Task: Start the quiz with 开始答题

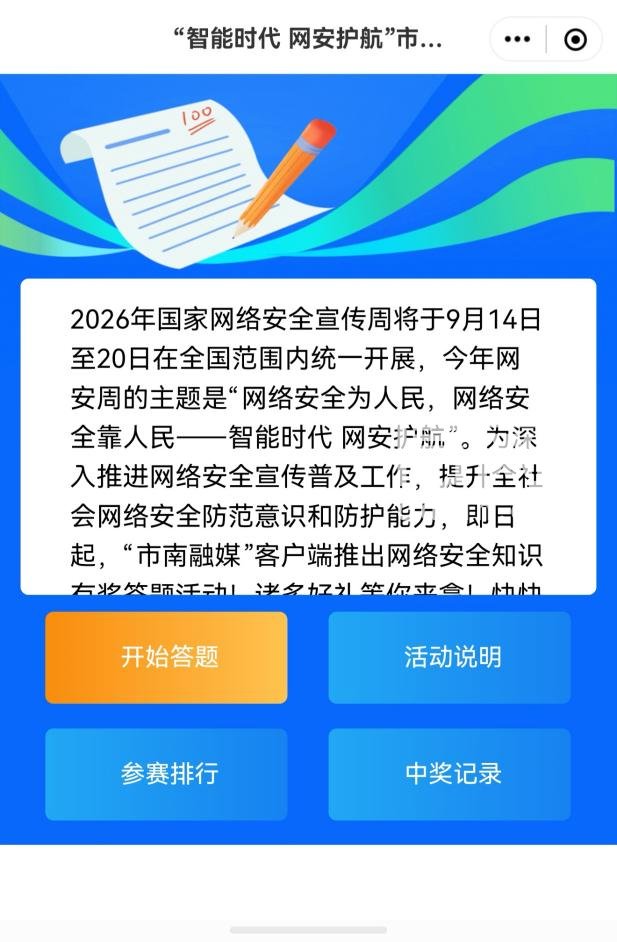Action: click(166, 657)
